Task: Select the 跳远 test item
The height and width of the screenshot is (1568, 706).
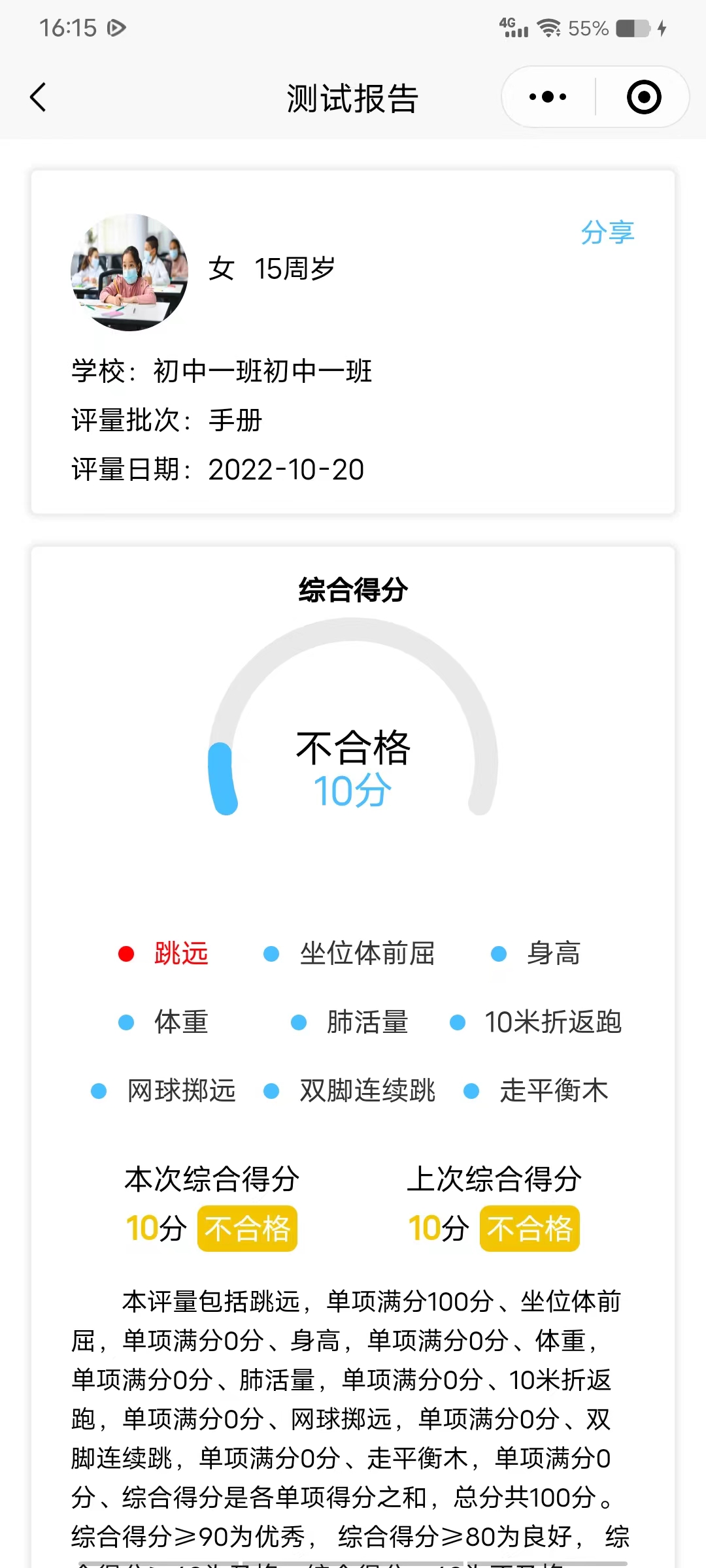Action: point(180,954)
